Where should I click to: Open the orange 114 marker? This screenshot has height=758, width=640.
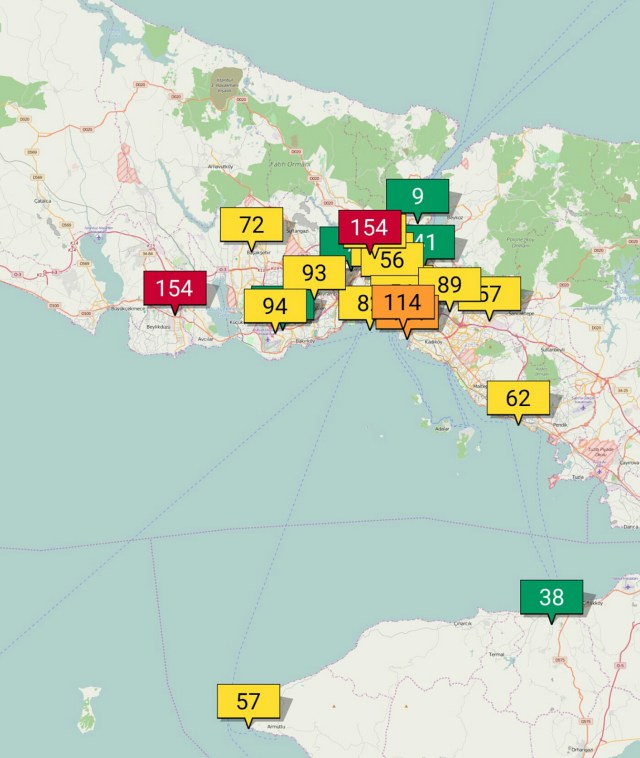point(403,302)
